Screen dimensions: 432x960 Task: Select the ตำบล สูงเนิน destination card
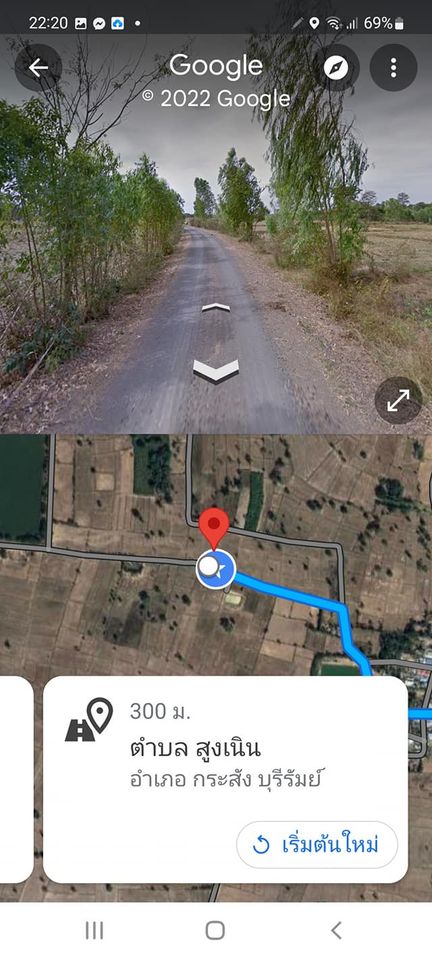225,779
